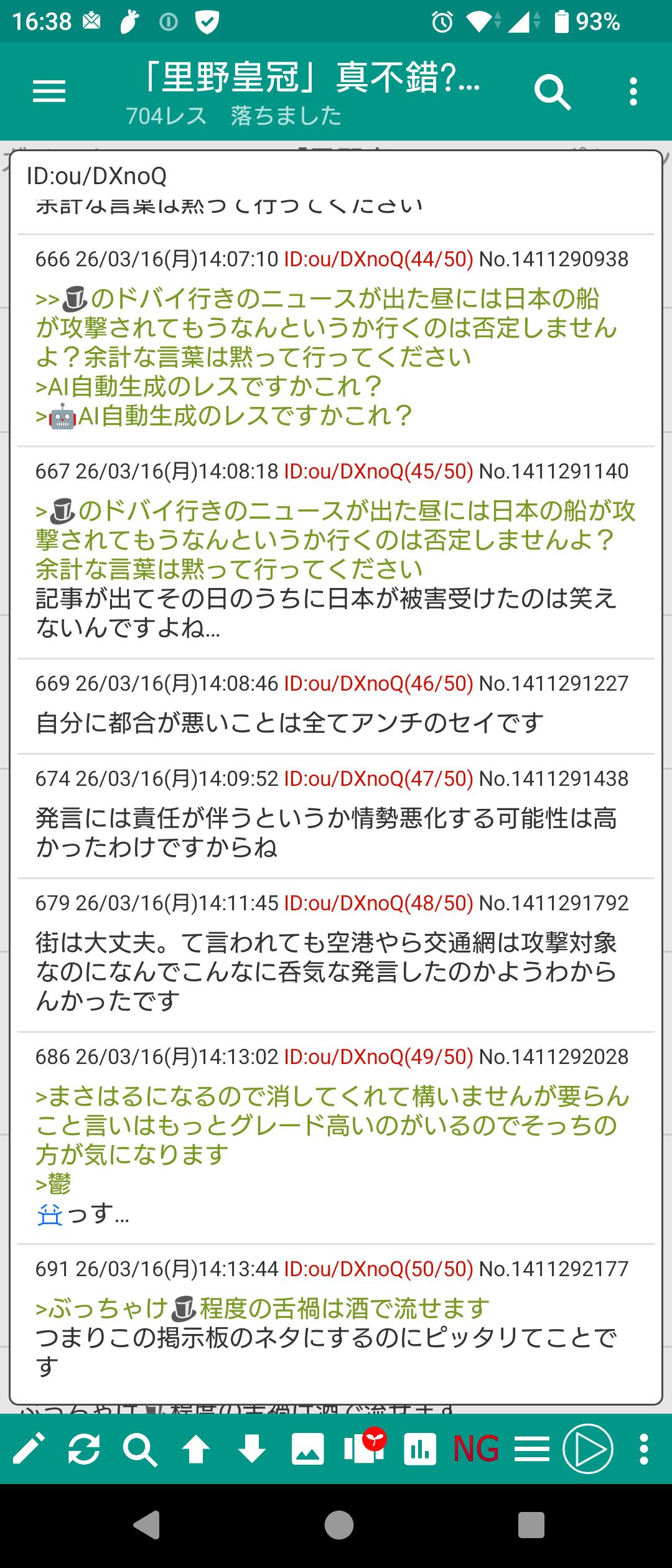
Task: Open the bar chart statistics icon
Action: (x=420, y=1449)
